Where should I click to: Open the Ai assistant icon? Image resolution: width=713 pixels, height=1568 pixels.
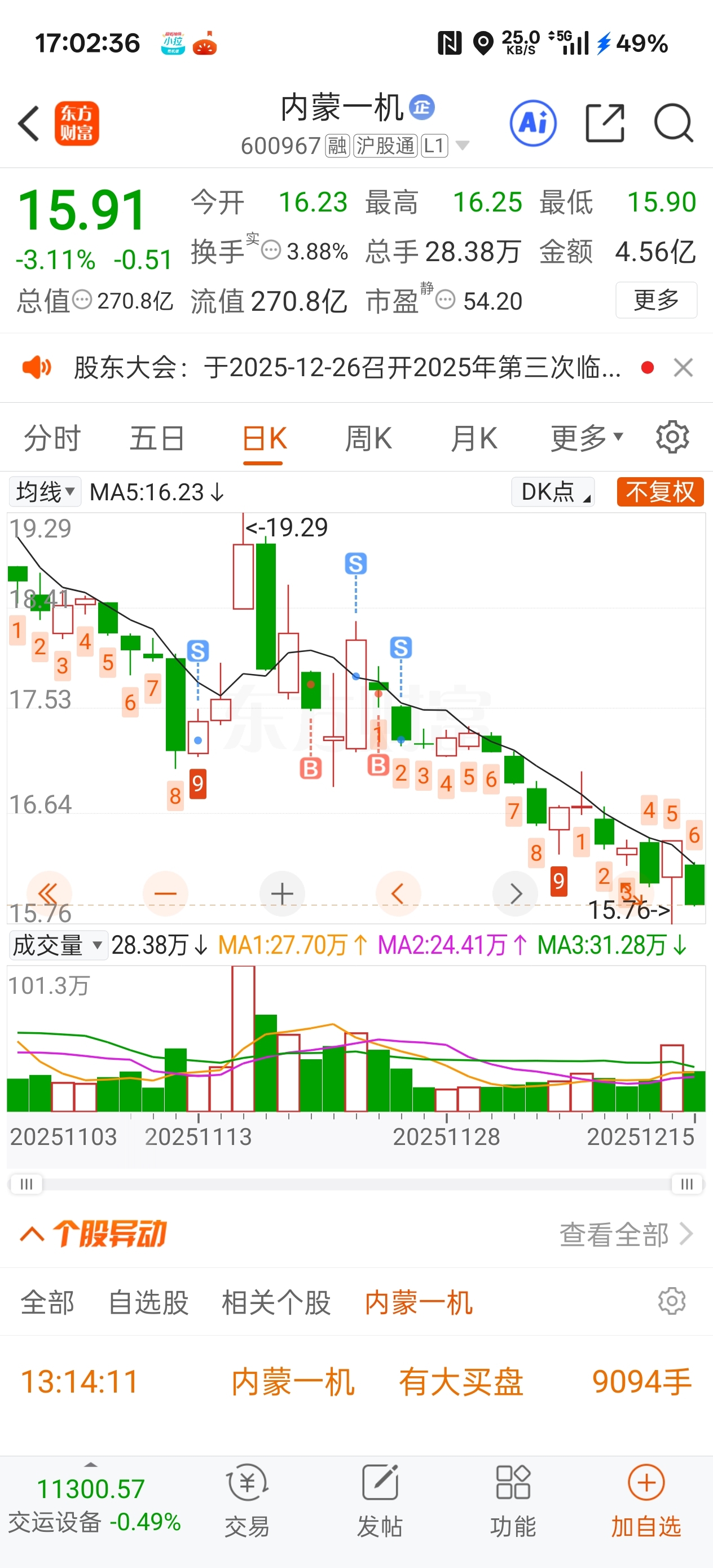[532, 124]
